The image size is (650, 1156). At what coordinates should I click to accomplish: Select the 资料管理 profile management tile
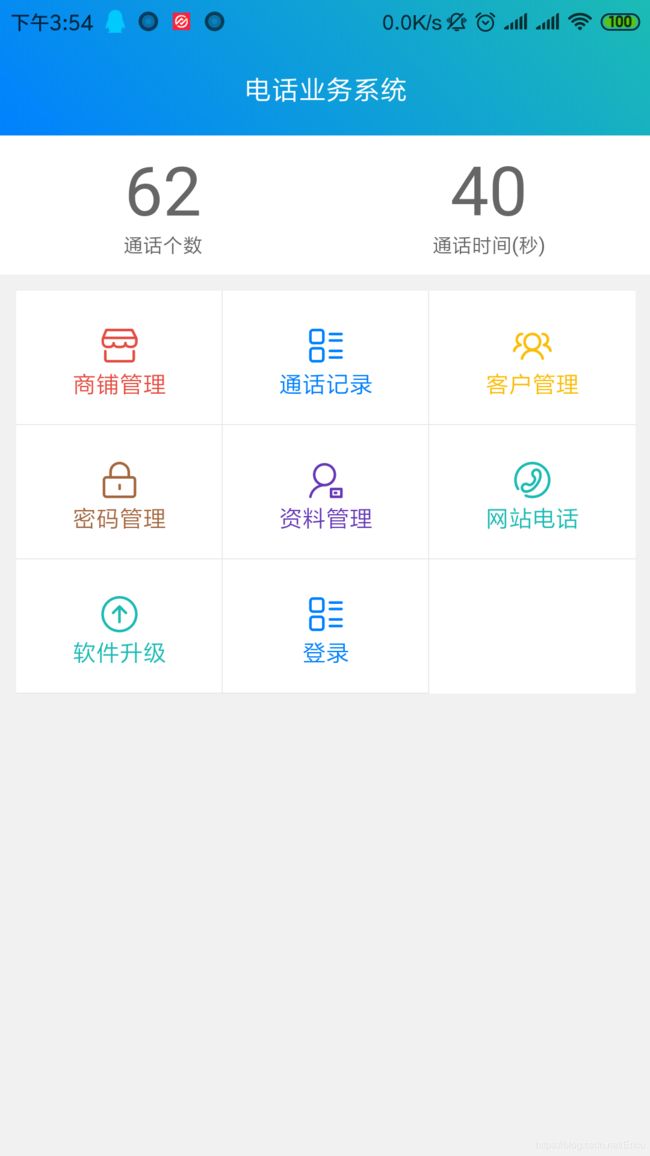pos(325,492)
